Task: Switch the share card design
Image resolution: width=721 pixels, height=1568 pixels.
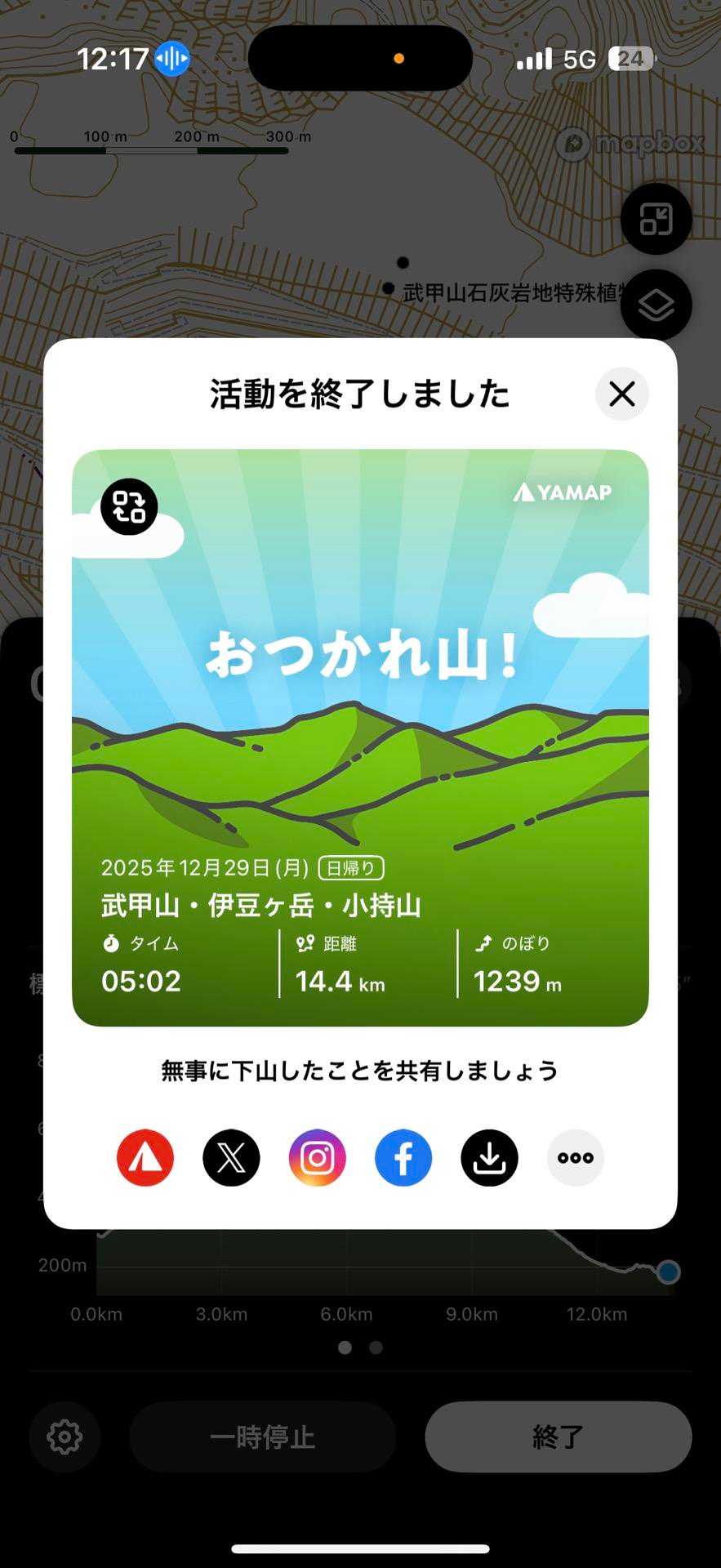Action: point(129,506)
